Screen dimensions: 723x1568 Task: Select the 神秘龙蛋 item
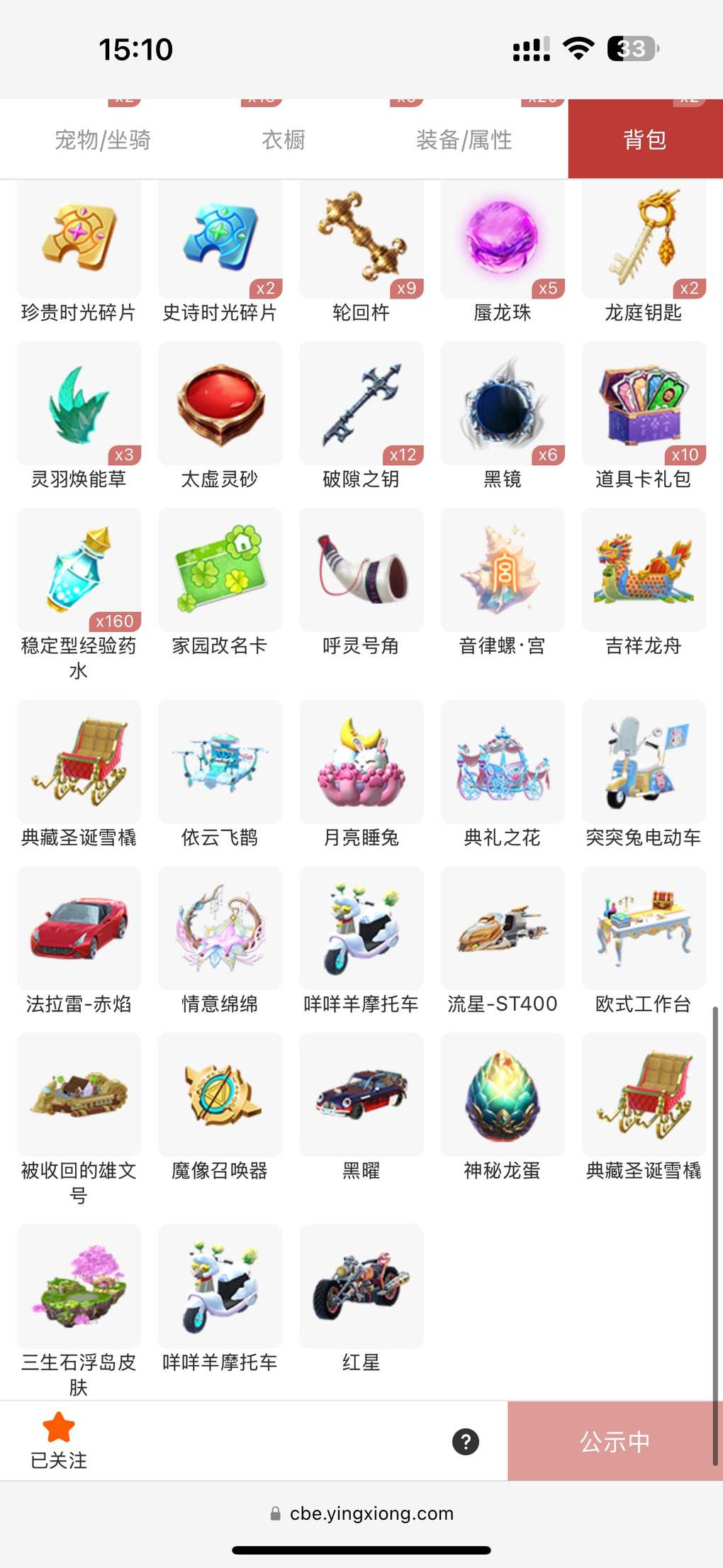503,1095
